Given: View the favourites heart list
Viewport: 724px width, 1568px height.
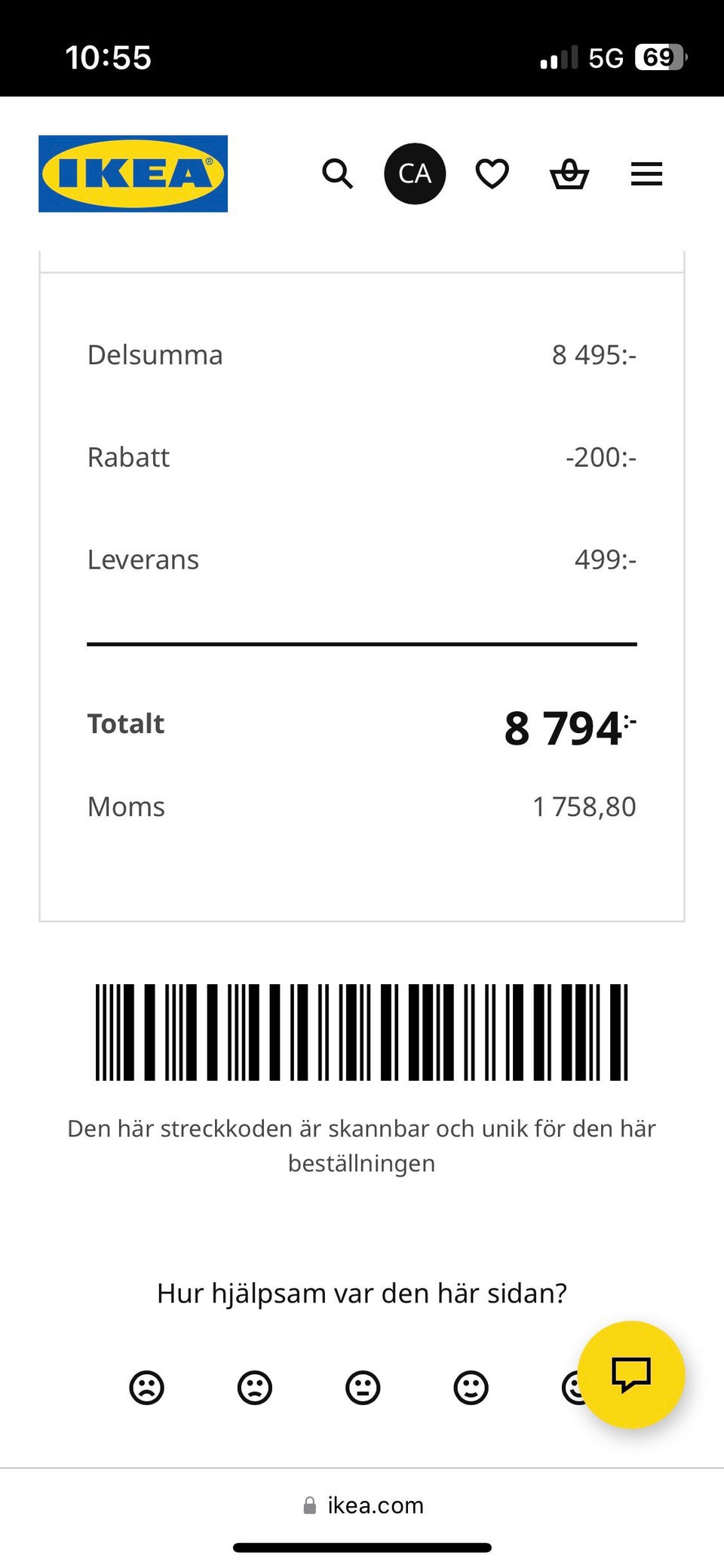Looking at the screenshot, I should coord(492,173).
